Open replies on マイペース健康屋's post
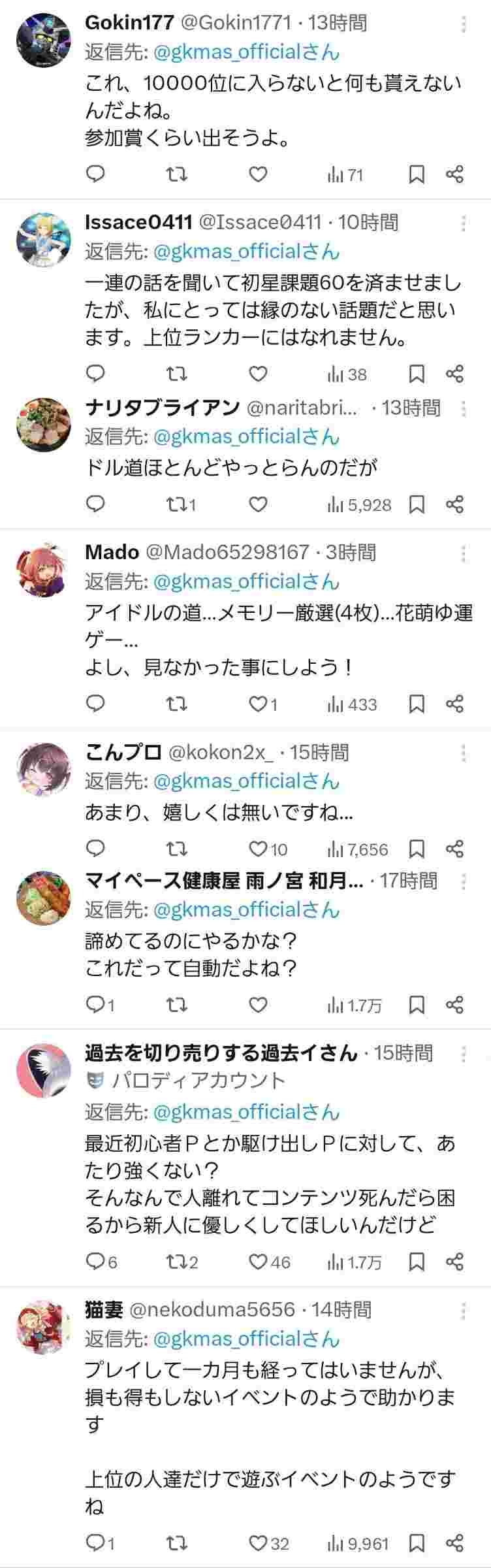This screenshot has height=1568, width=491. pos(96,1004)
